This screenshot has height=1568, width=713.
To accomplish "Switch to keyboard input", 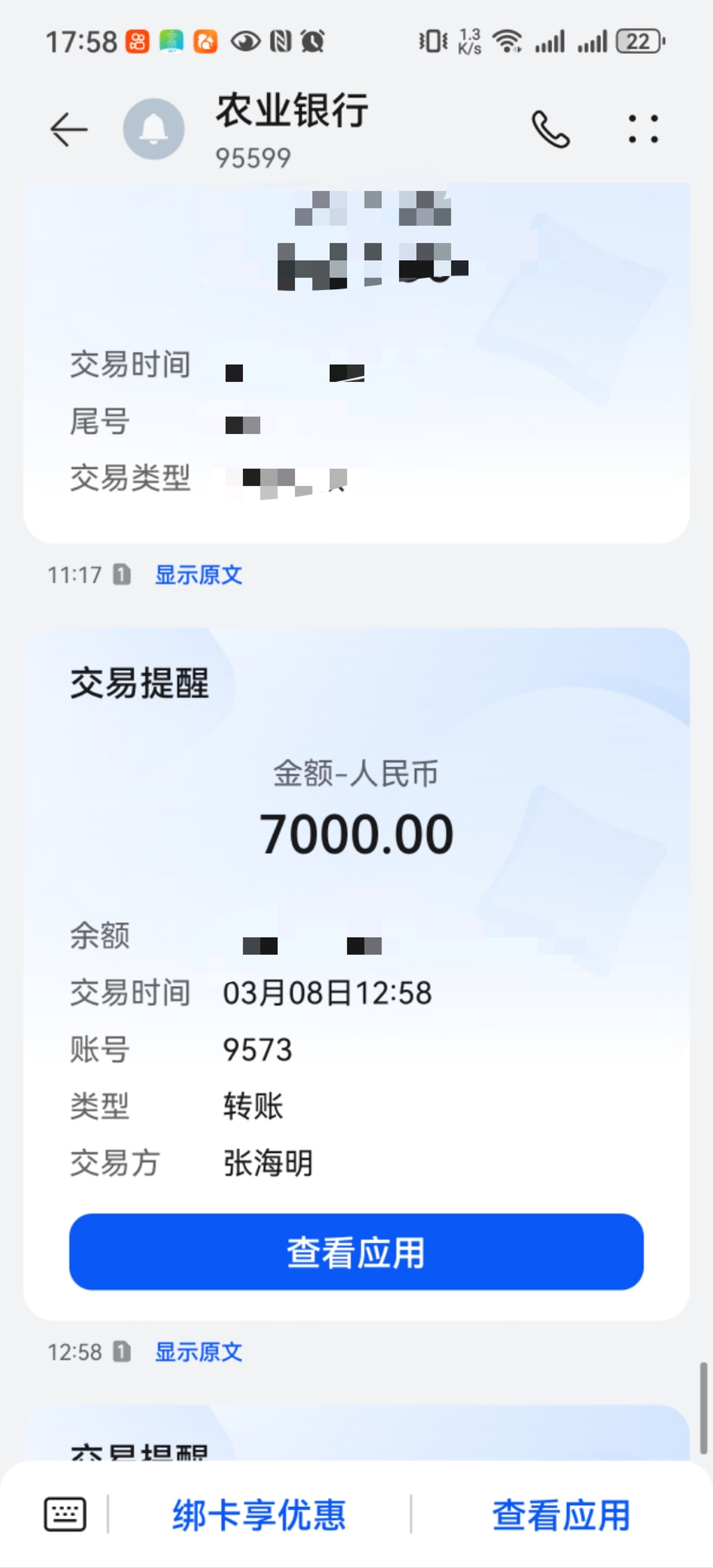I will 65,1514.
